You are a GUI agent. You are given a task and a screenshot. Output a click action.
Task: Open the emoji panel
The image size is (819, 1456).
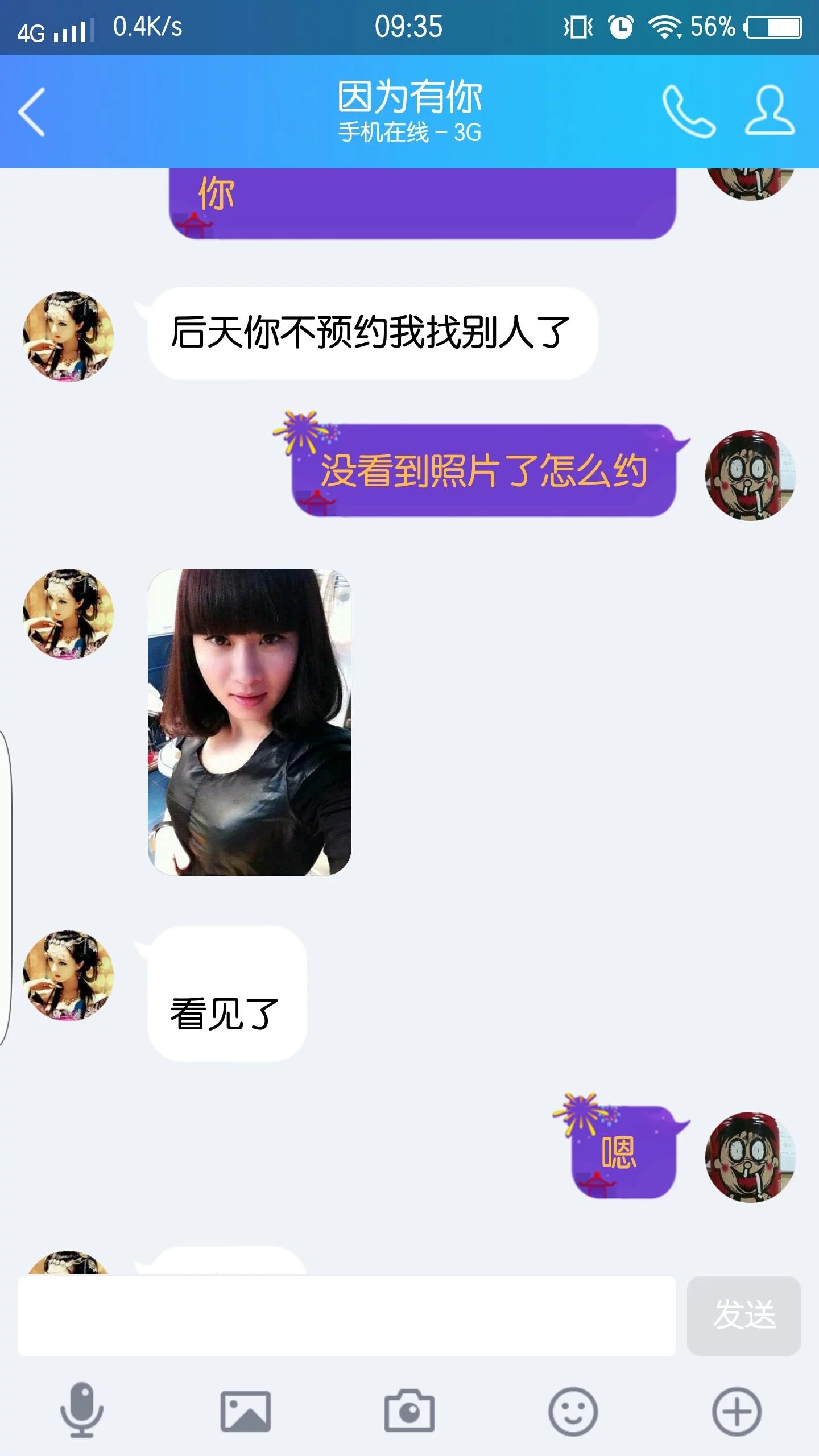click(x=573, y=1411)
